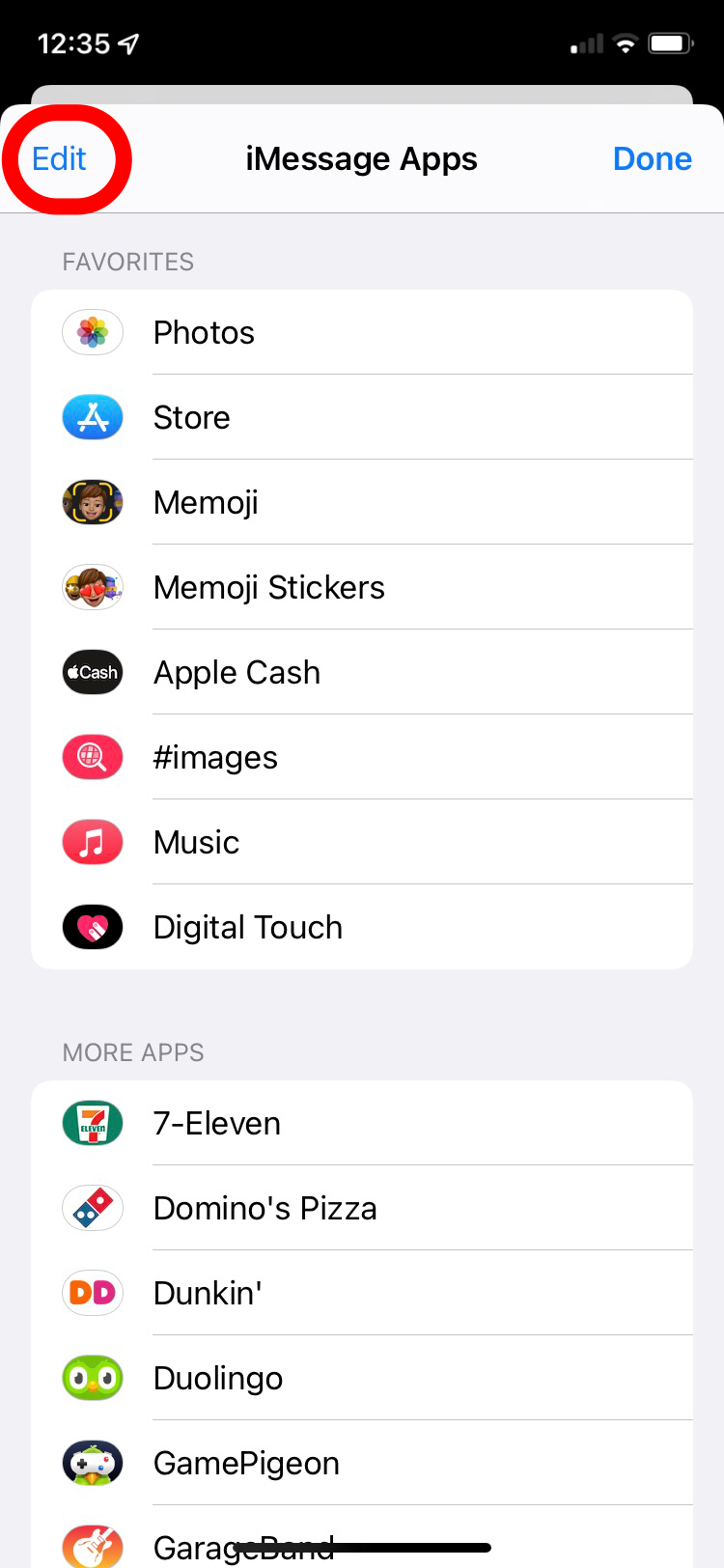
Task: Choose Memoji Stickers from favorites
Action: click(x=362, y=588)
